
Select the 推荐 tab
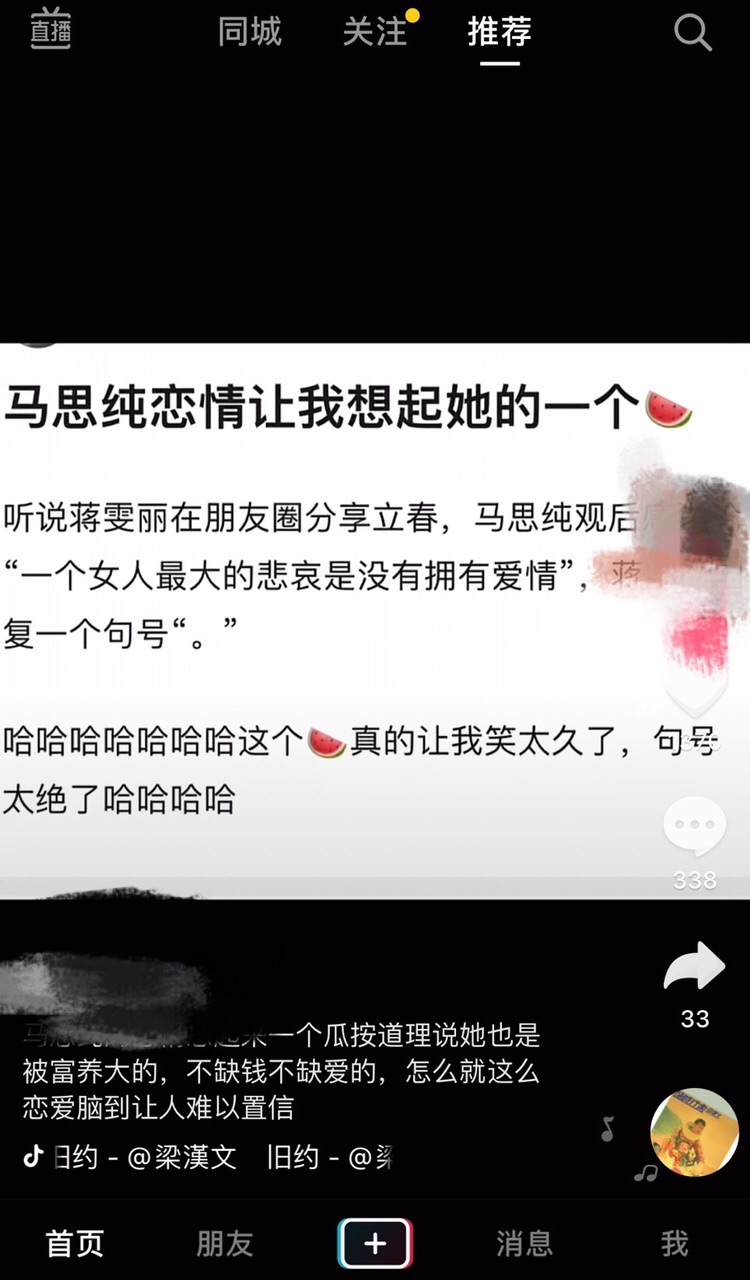499,32
